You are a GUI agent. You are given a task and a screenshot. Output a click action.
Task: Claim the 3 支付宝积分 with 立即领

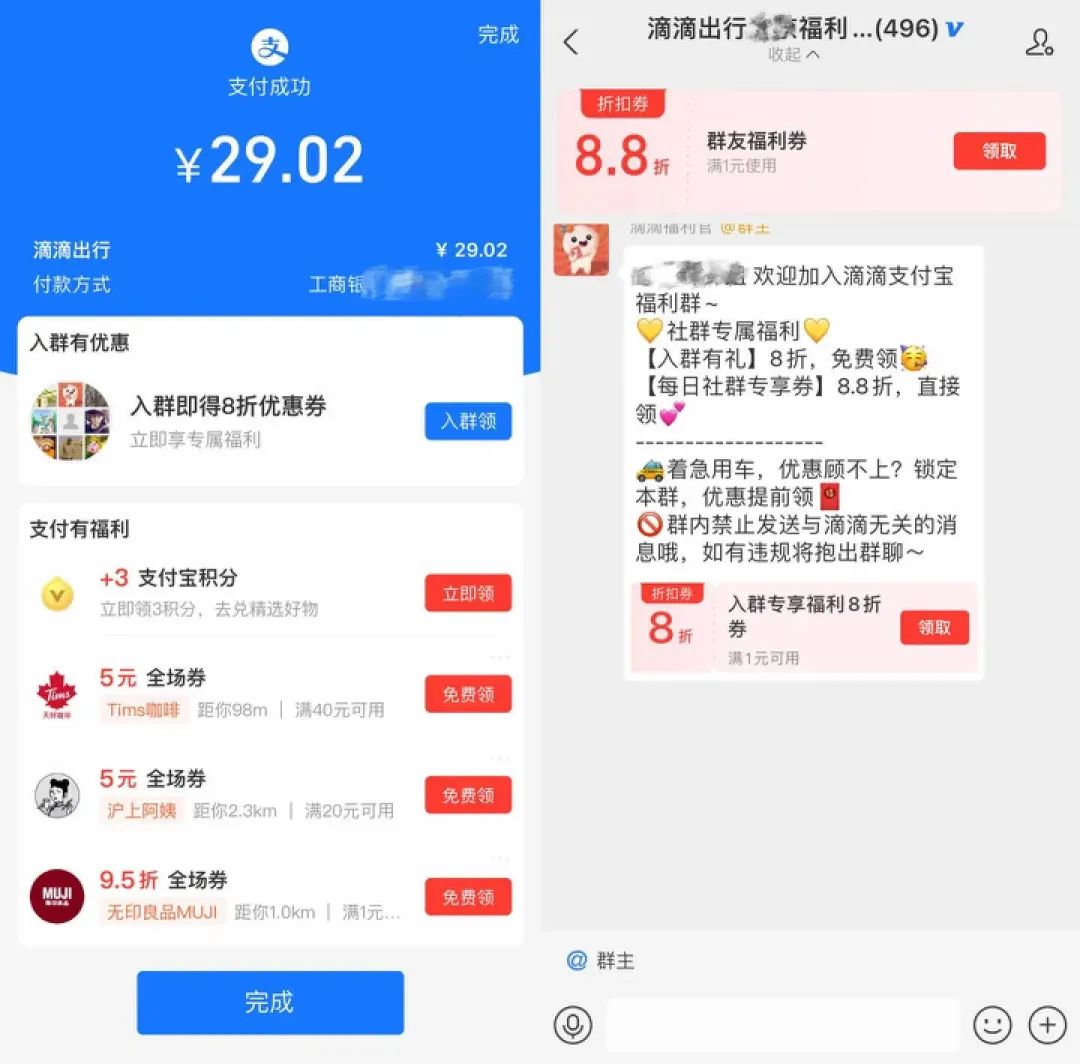click(468, 593)
